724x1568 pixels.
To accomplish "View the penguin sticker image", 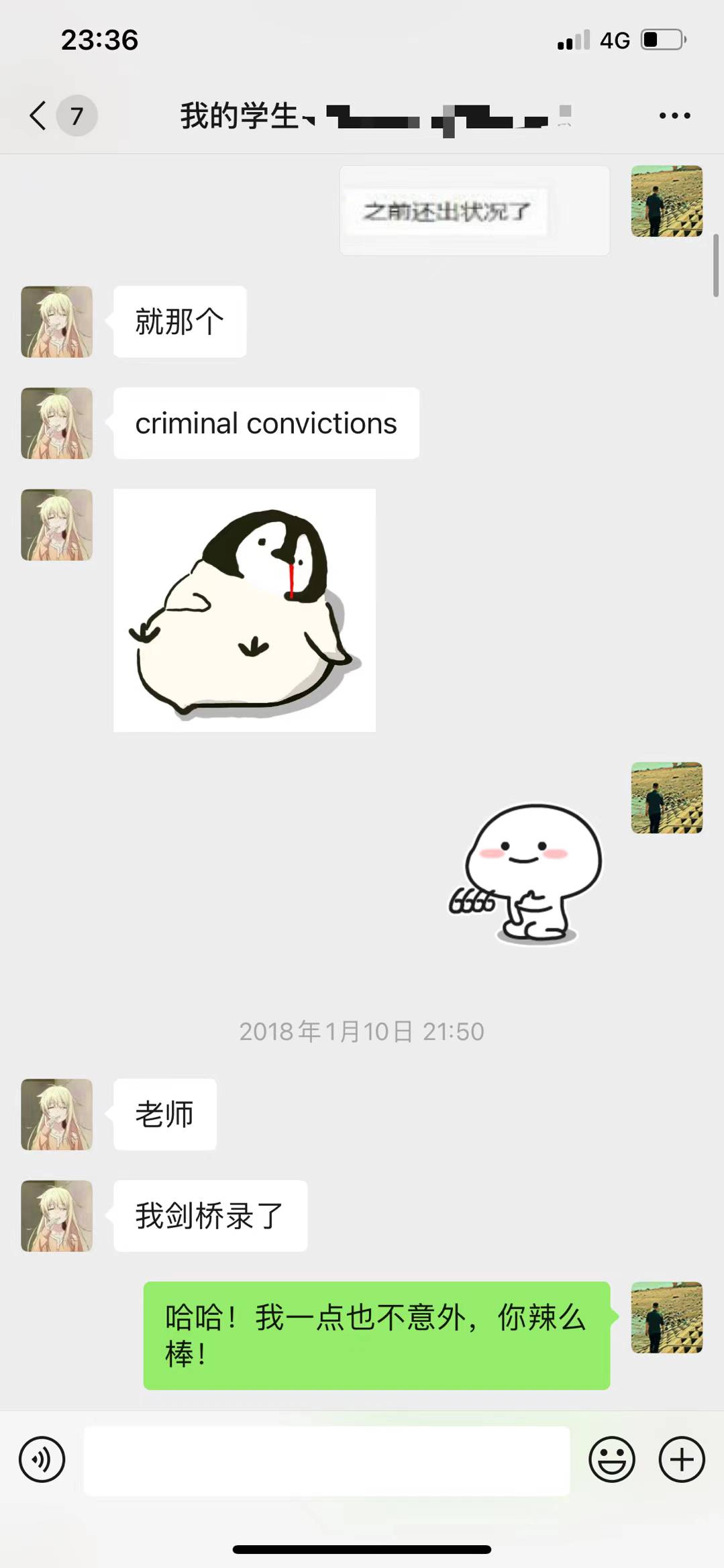I will (244, 610).
